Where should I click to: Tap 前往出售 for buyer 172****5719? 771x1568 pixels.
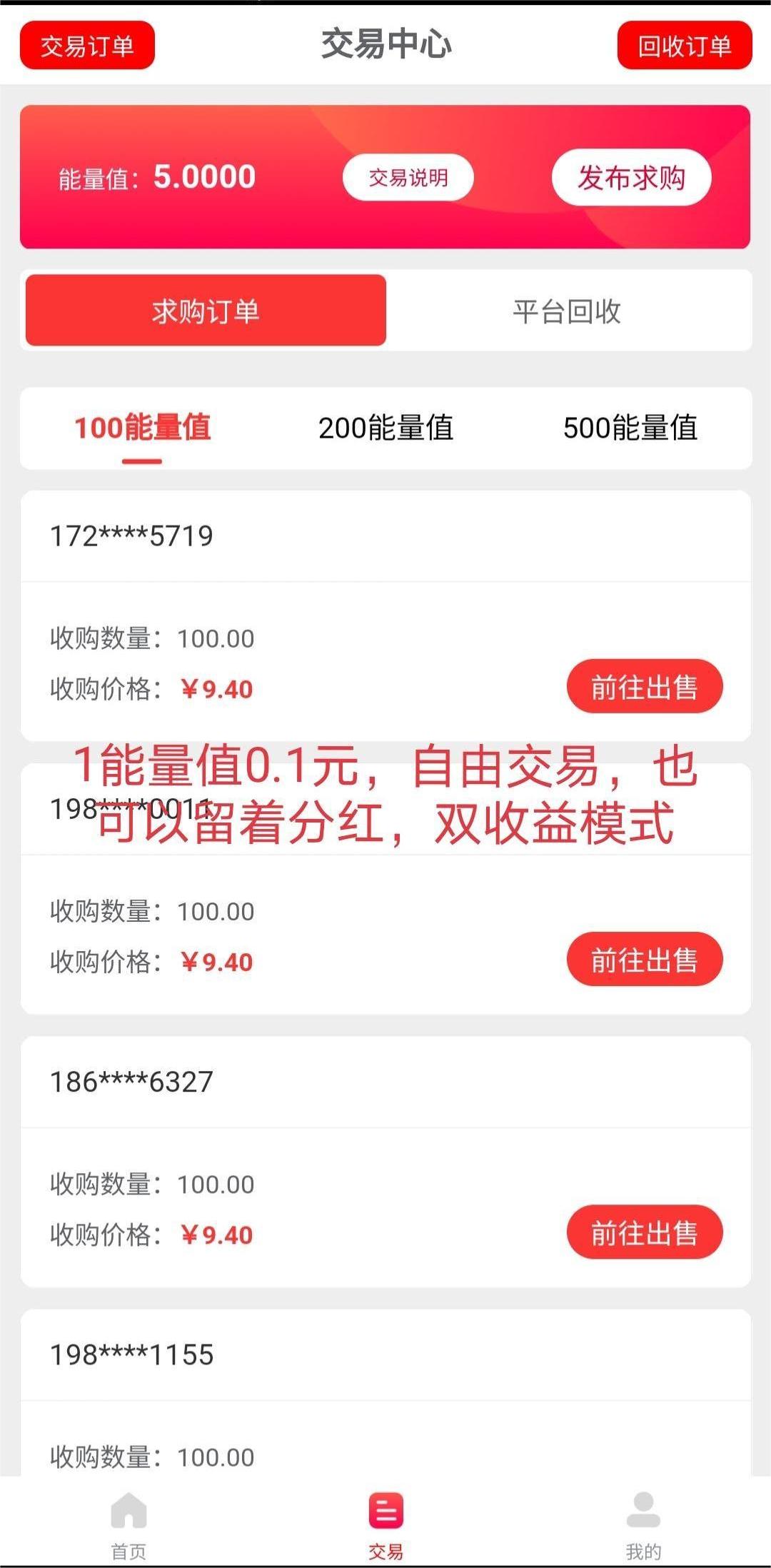coord(644,687)
